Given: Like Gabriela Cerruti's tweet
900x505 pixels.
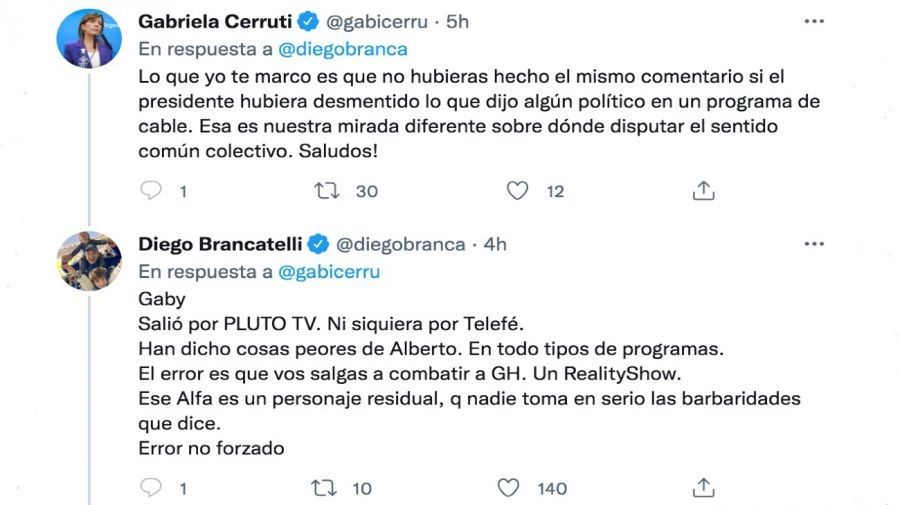Looking at the screenshot, I should point(517,190).
